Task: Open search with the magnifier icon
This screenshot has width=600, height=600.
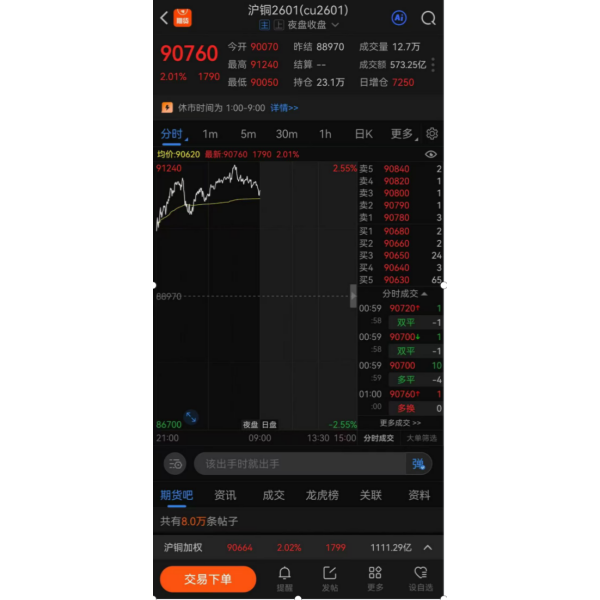Action: 429,18
